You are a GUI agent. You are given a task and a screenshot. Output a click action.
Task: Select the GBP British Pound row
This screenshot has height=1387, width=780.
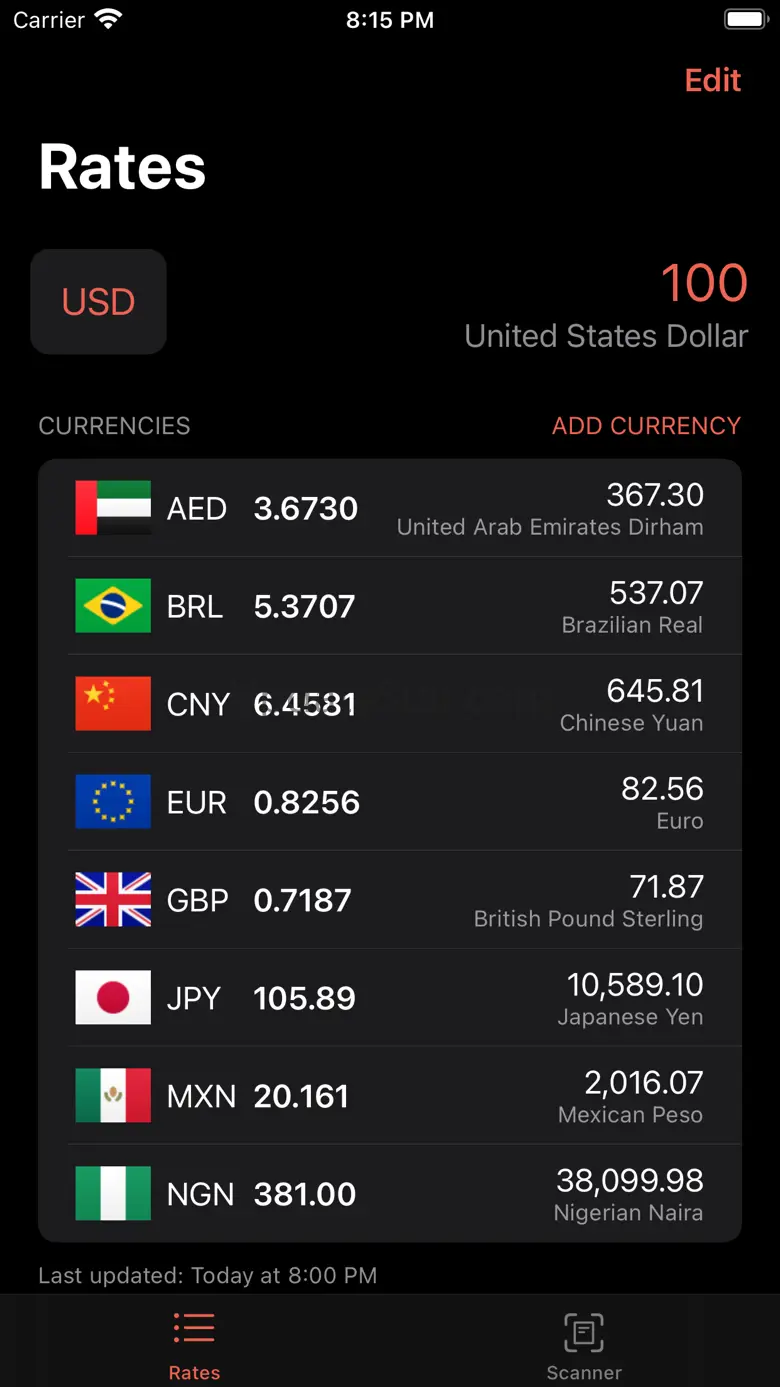(x=390, y=900)
